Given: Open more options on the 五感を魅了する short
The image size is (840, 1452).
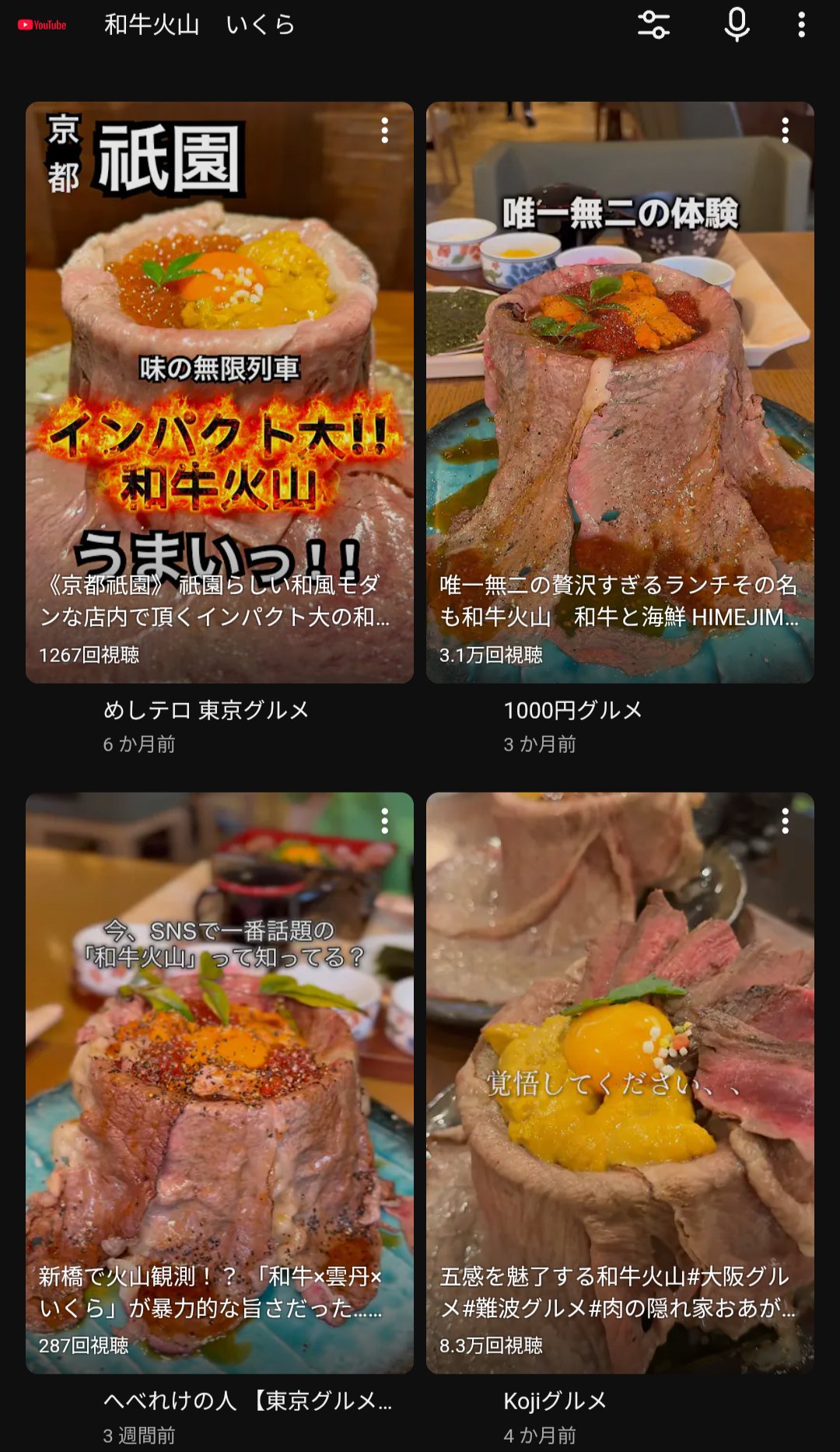Looking at the screenshot, I should pyautogui.click(x=786, y=821).
